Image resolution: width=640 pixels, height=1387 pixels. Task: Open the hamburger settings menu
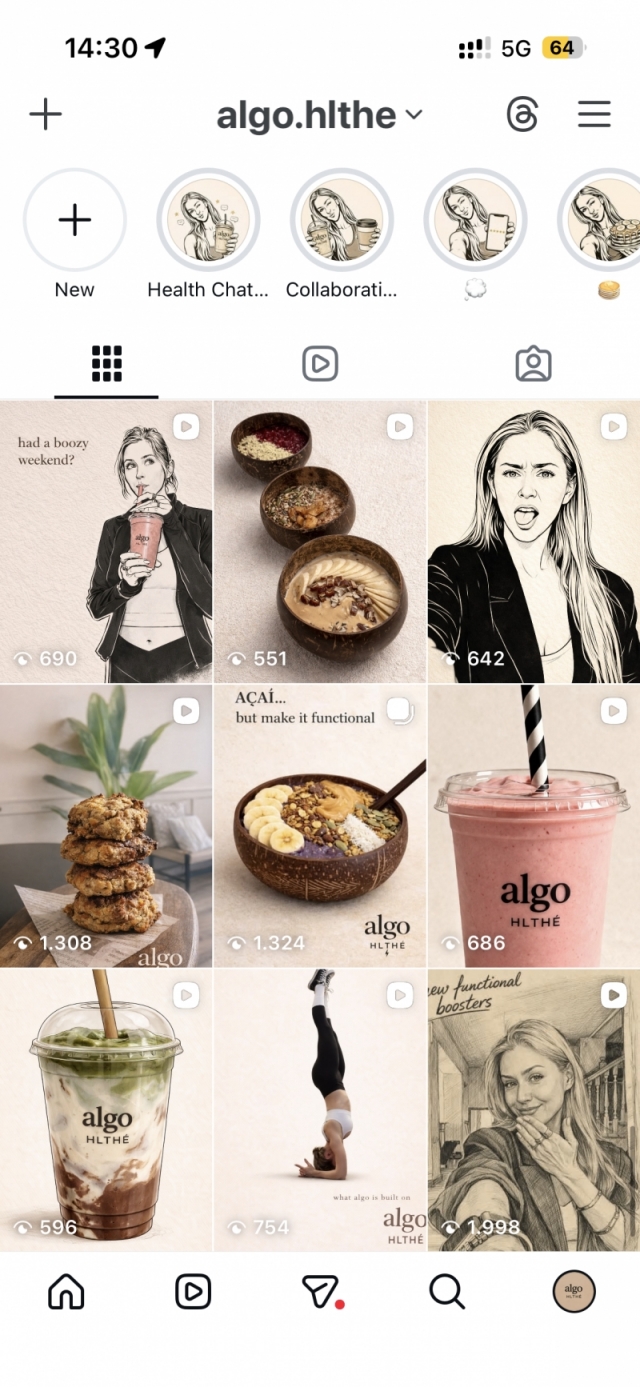[594, 115]
